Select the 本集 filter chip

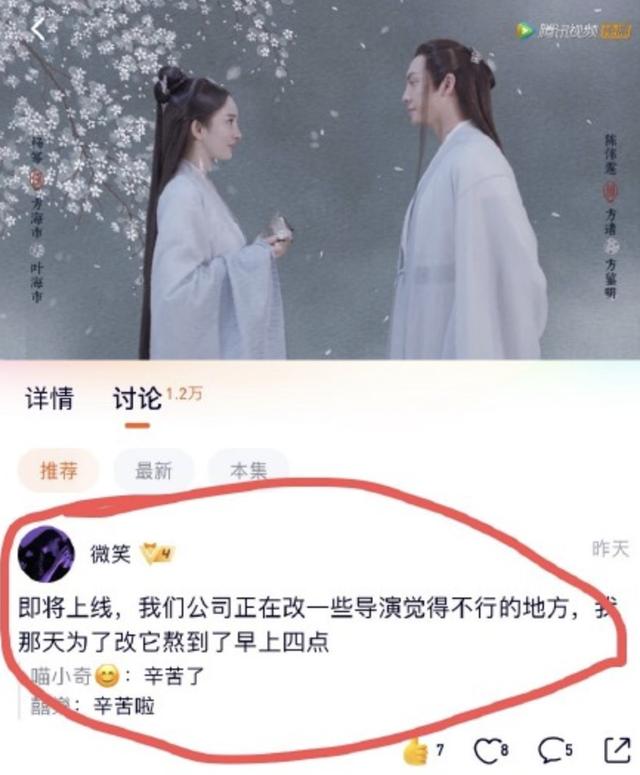[x=247, y=471]
